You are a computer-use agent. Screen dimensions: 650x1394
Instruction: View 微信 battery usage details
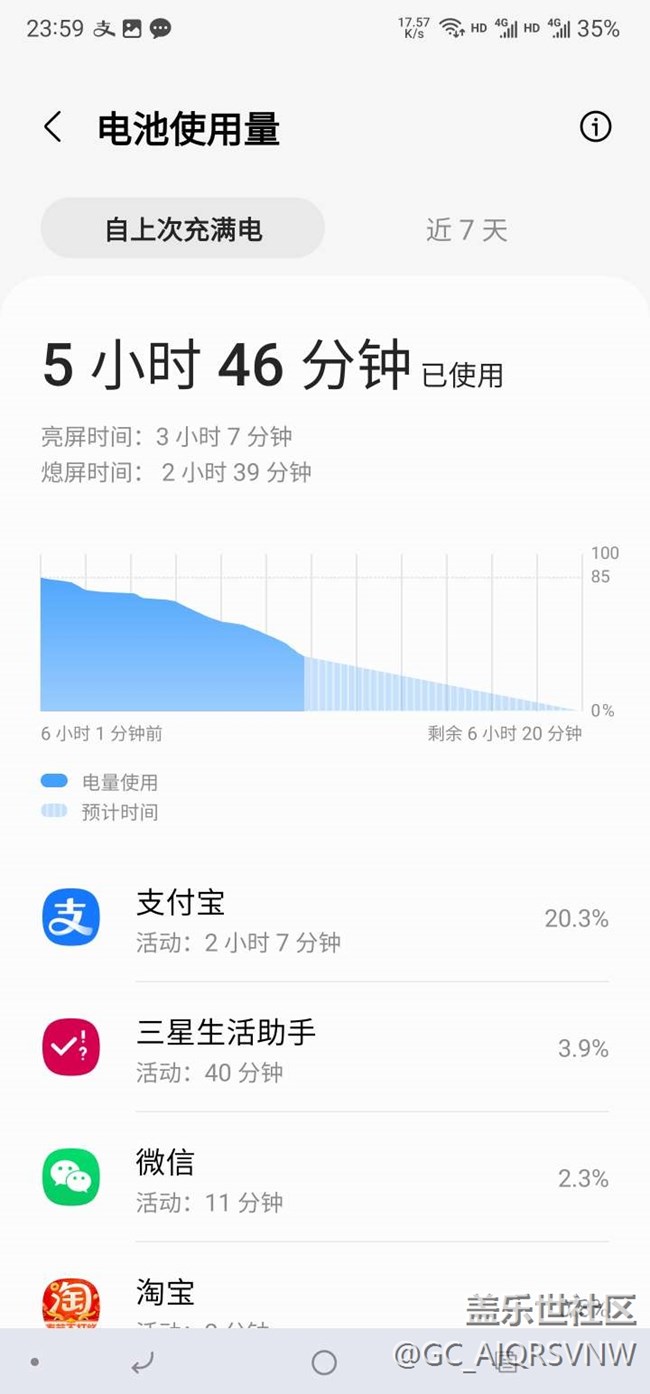click(325, 1177)
